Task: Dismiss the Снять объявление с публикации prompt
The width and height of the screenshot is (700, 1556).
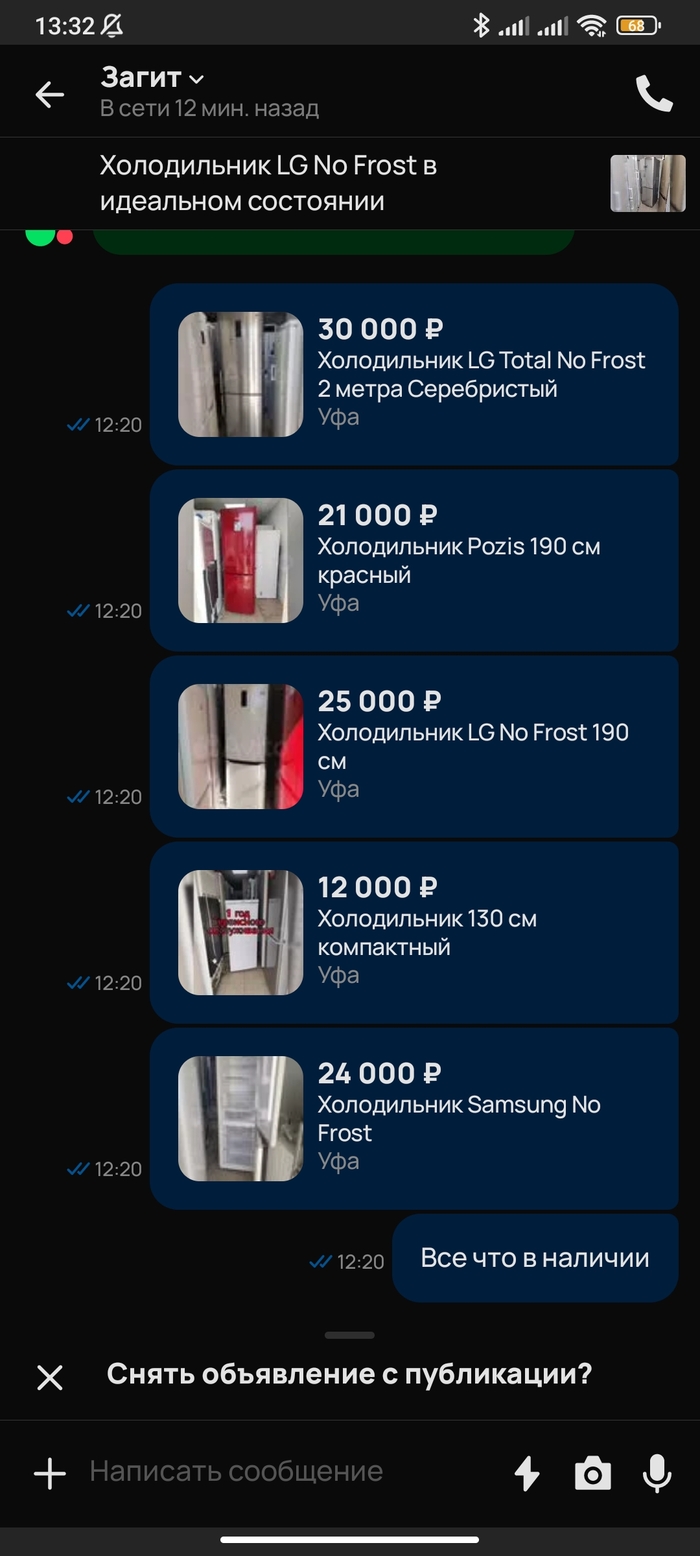Action: click(x=49, y=1378)
